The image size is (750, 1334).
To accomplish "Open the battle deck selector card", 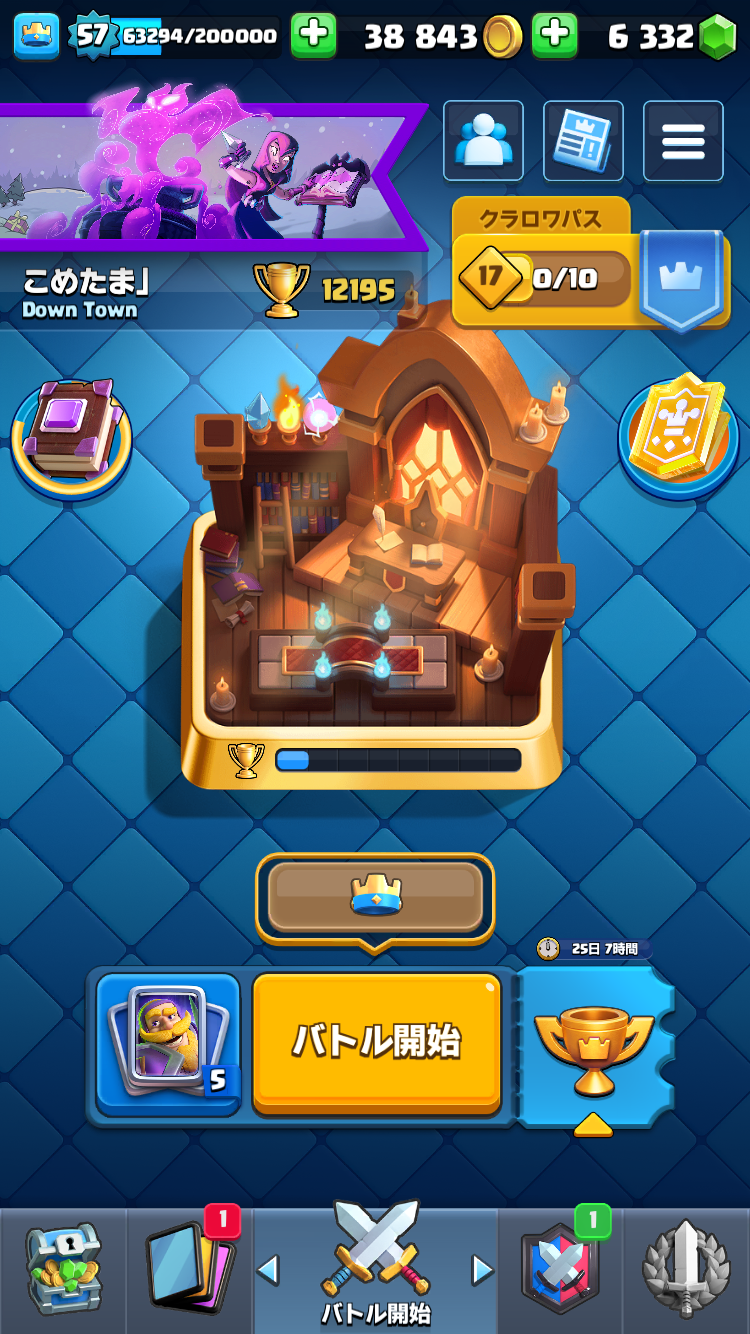I will [168, 1043].
